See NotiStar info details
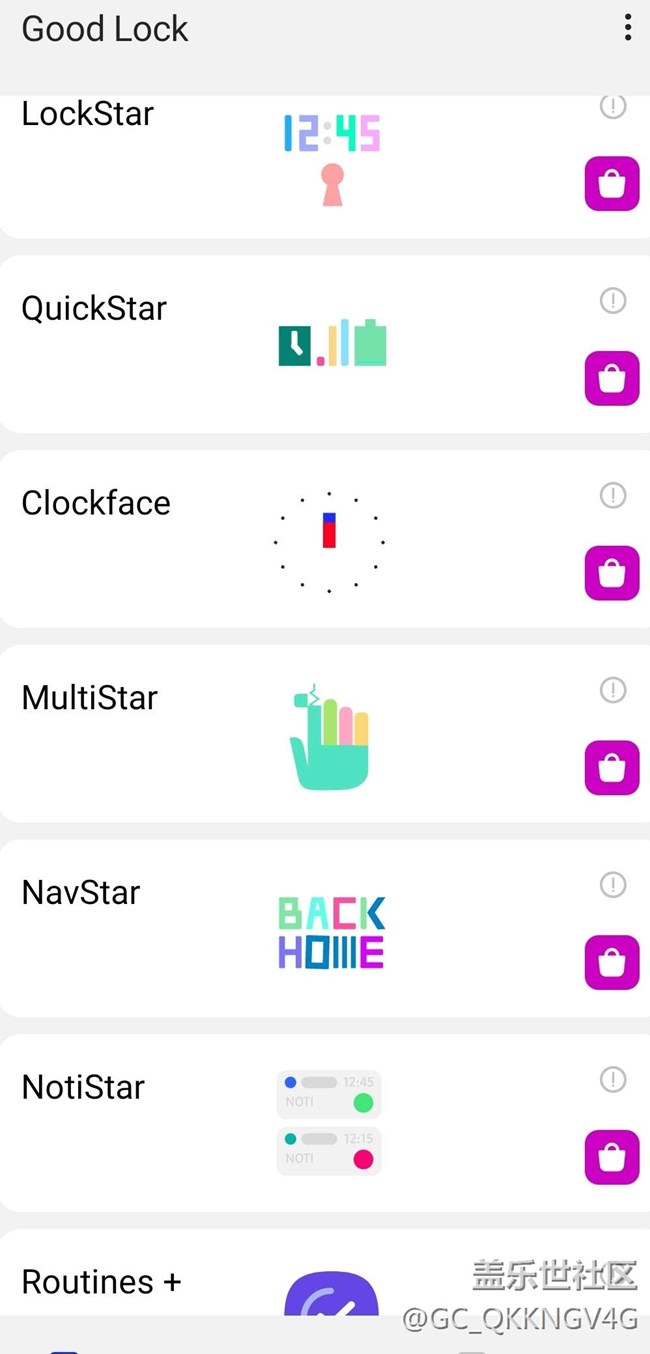This screenshot has width=650, height=1354. pyautogui.click(x=613, y=1079)
